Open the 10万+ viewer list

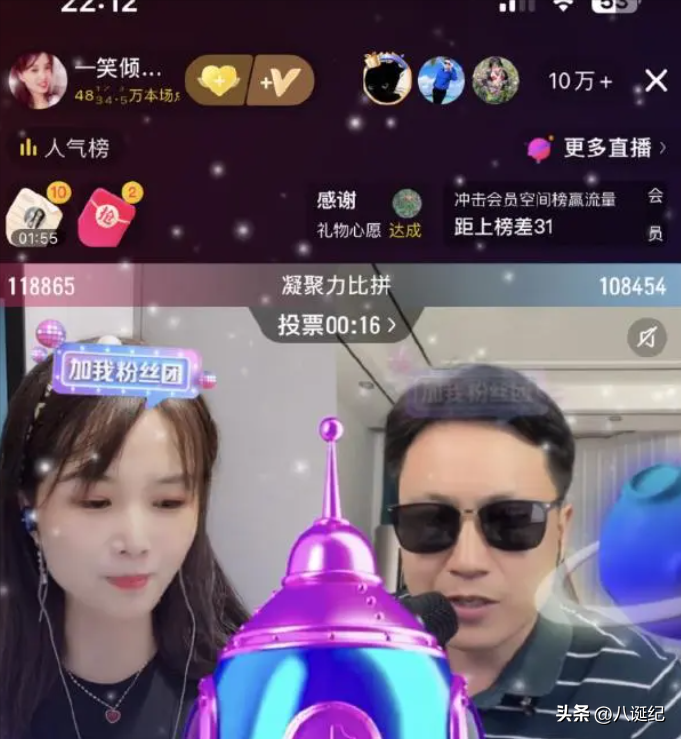(580, 82)
